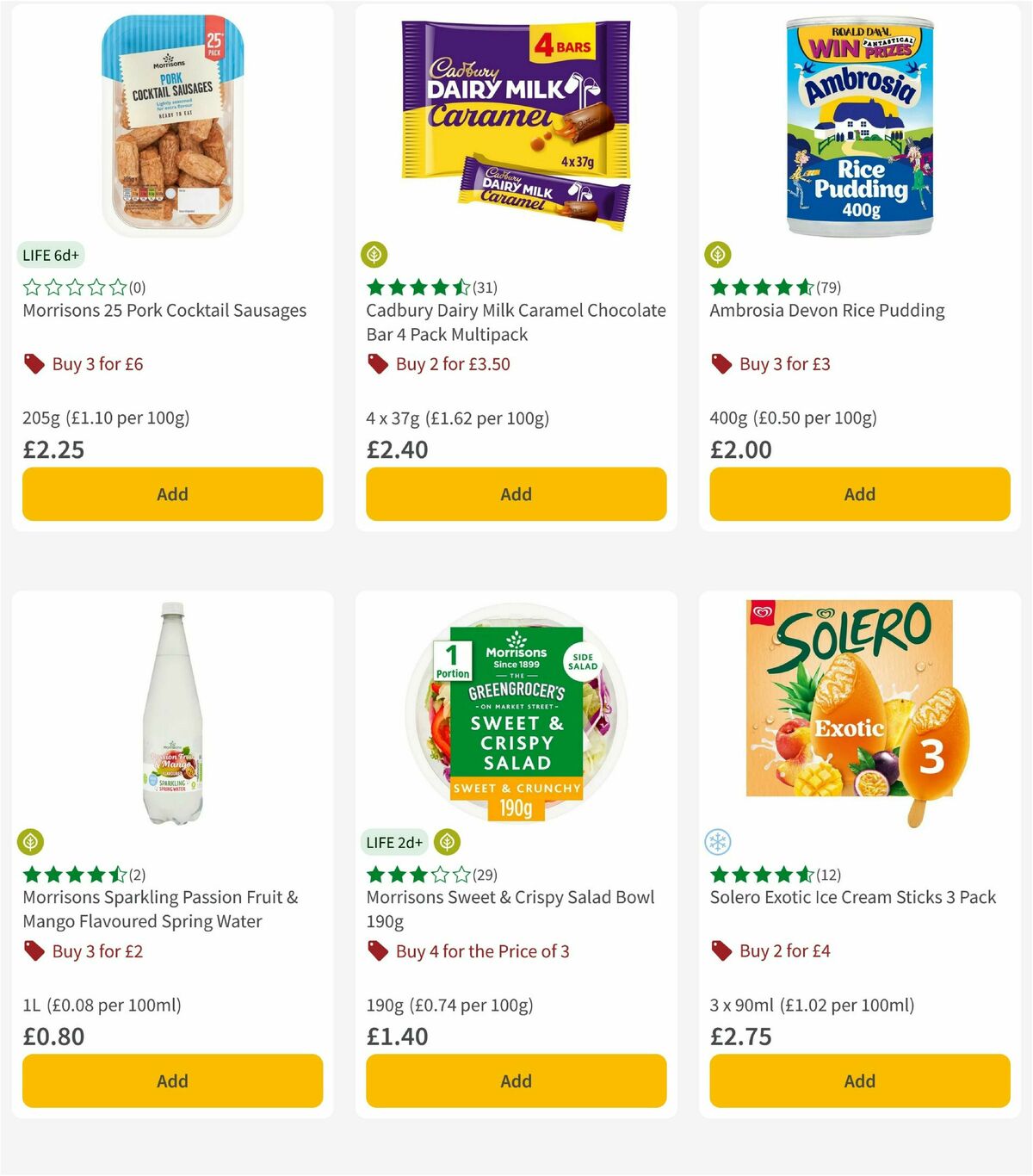The width and height of the screenshot is (1033, 1176).
Task: Click the LIFE 6d+ badge on cocktail sausages
Action: tap(52, 255)
